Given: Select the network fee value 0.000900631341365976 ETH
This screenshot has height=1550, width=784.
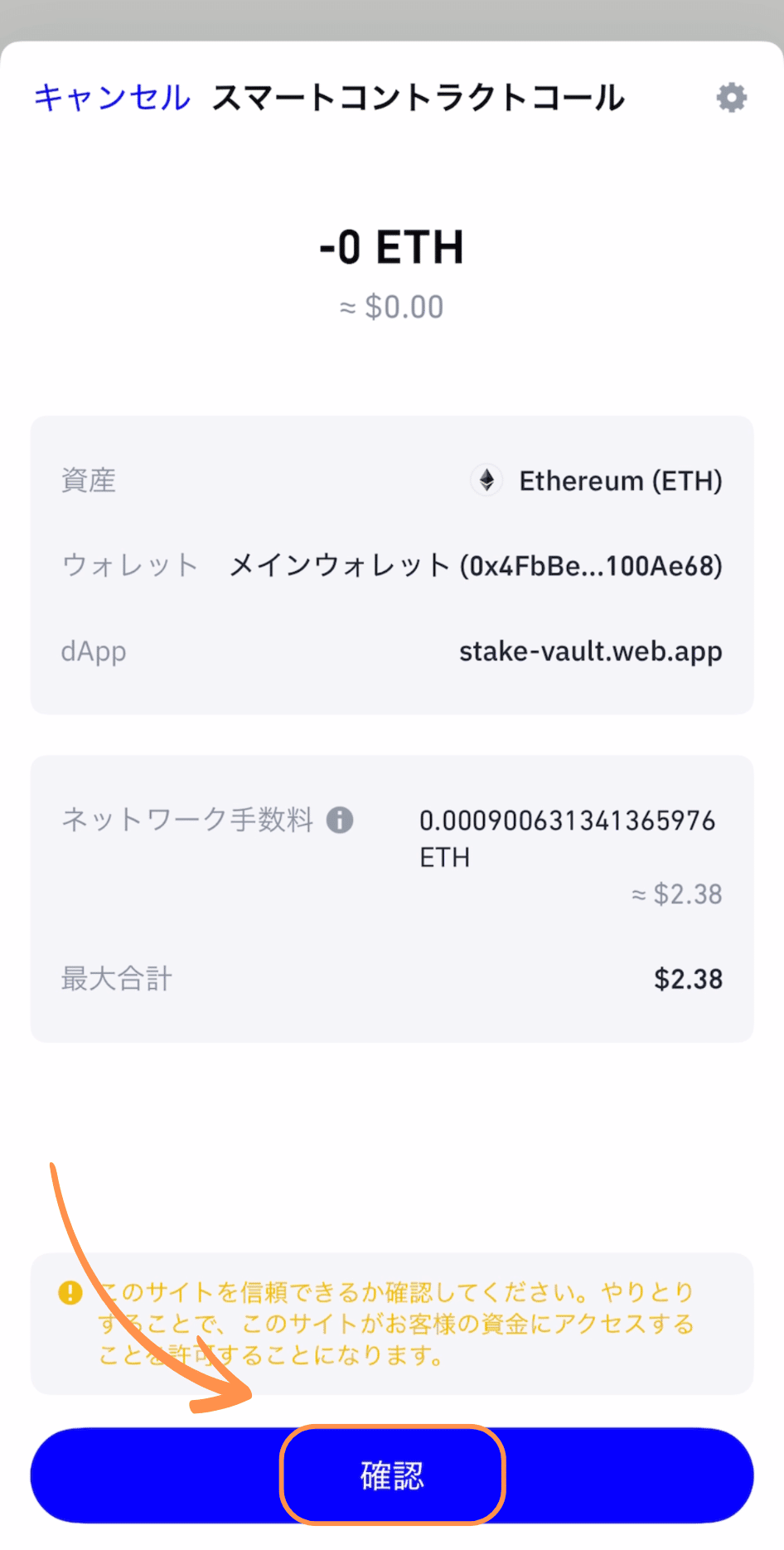Looking at the screenshot, I should pyautogui.click(x=567, y=837).
